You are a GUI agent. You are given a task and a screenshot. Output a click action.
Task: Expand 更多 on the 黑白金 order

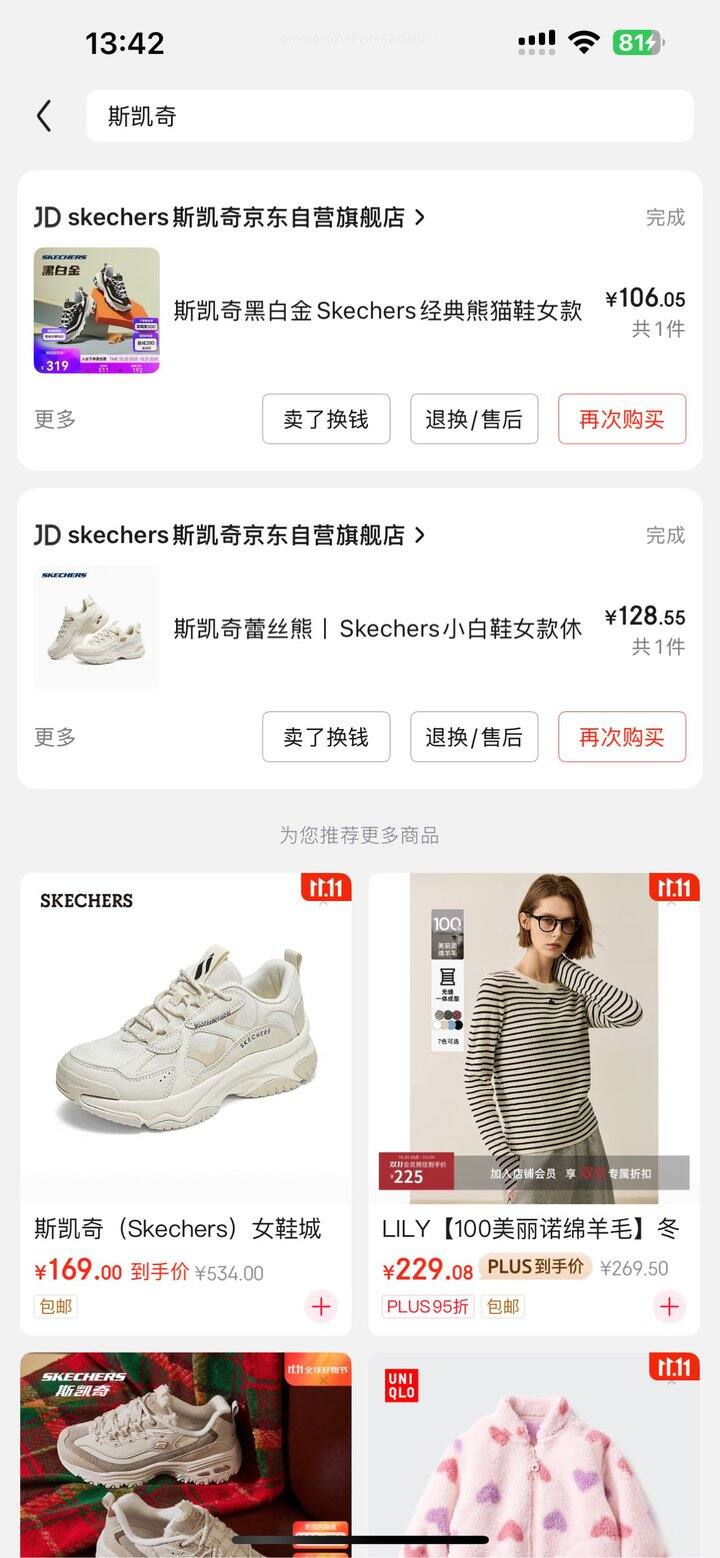pos(55,419)
